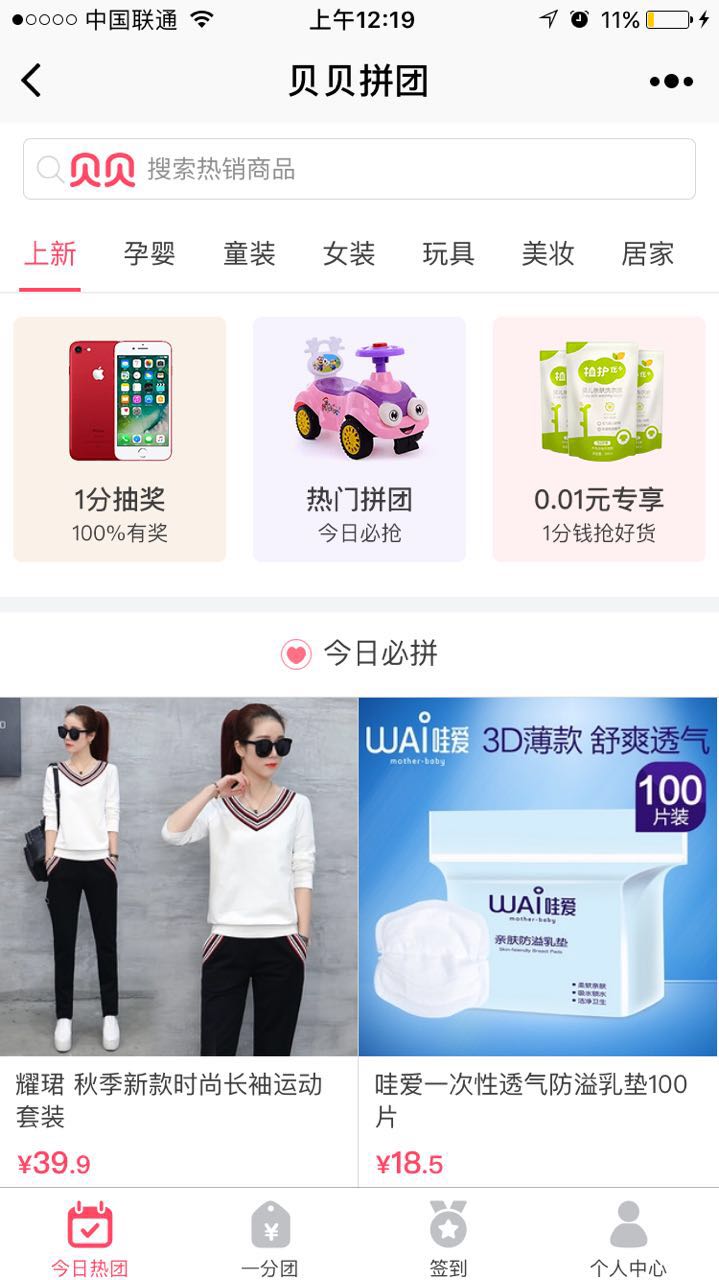
Task: Tap the 搜索热销商品 search box
Action: click(360, 169)
